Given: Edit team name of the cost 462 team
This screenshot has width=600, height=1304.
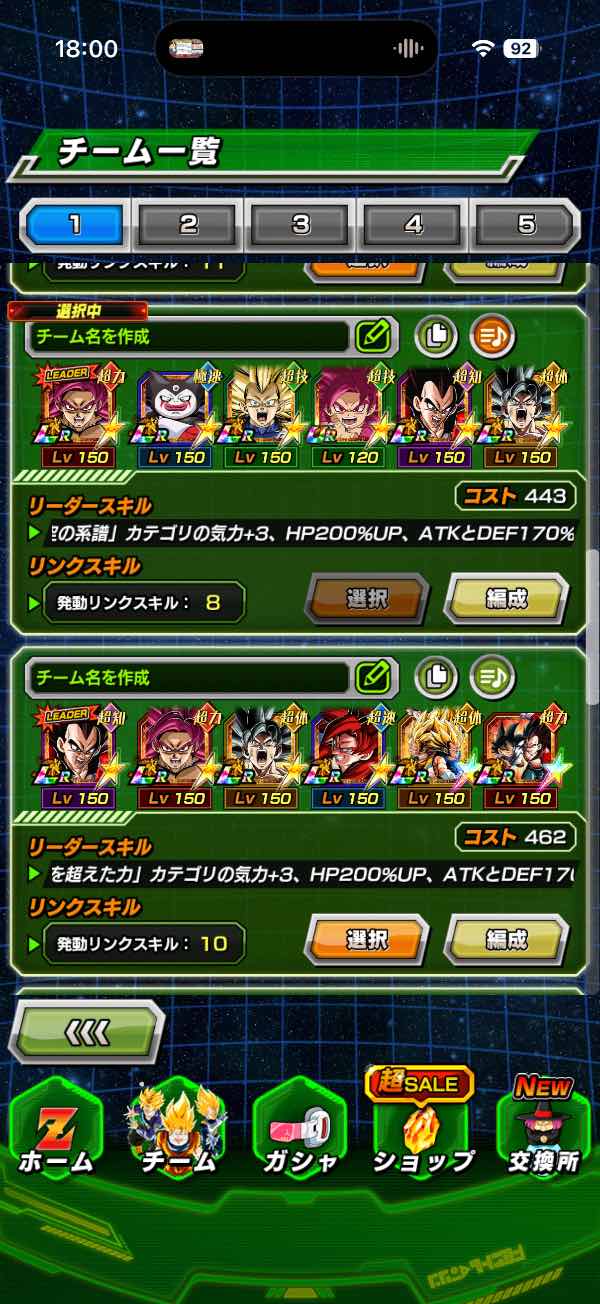Looking at the screenshot, I should click(373, 678).
